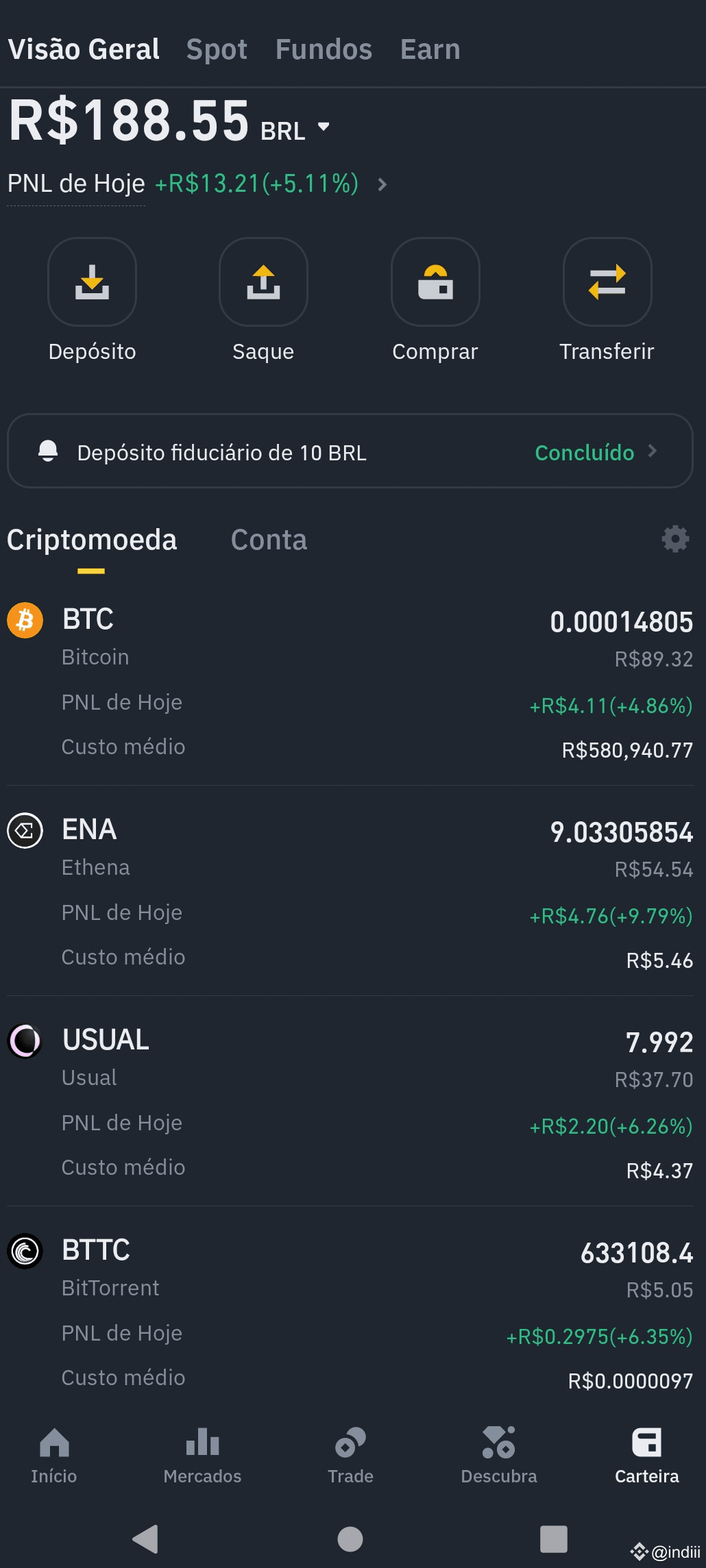
Task: Open the BTC Bitcoin asset row
Action: click(x=350, y=682)
